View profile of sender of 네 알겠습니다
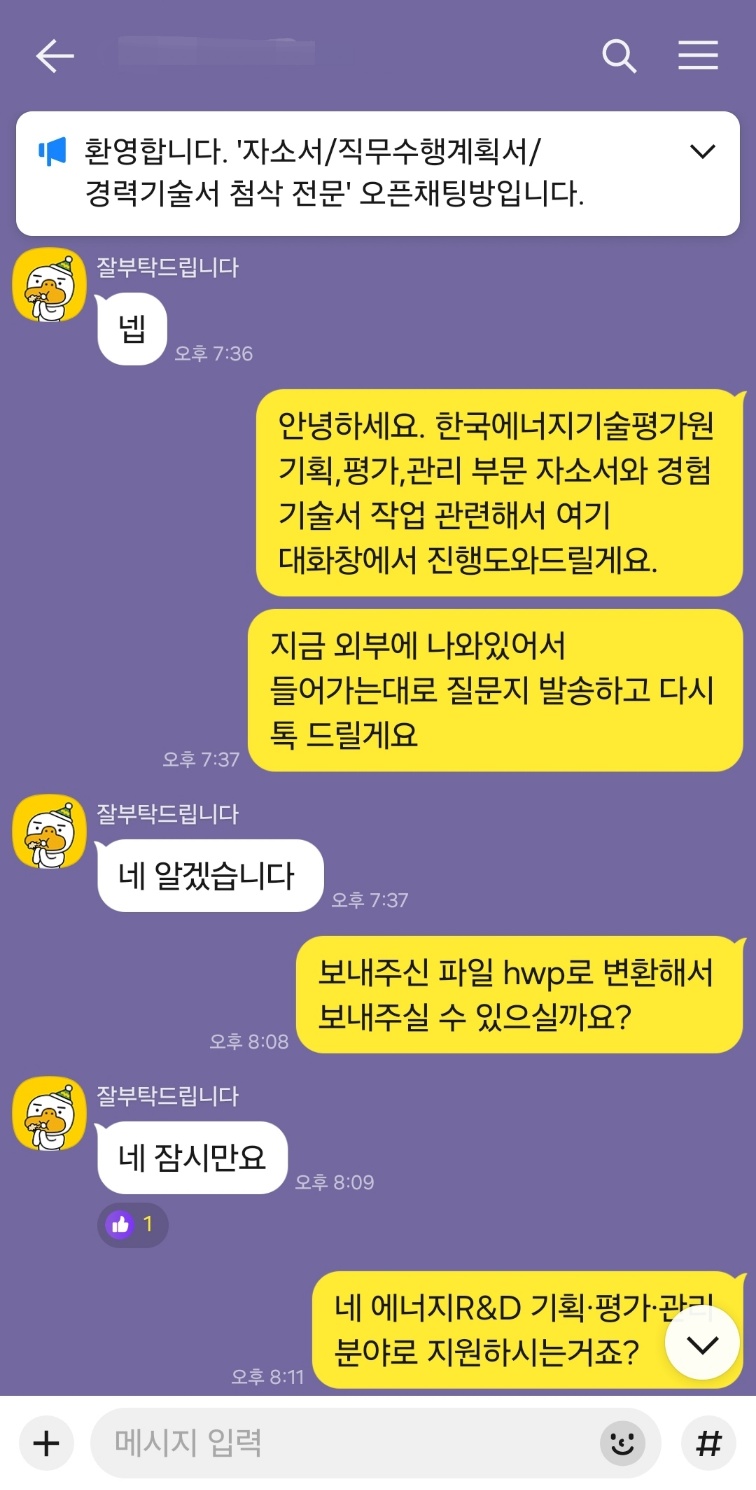Image resolution: width=756 pixels, height=1490 pixels. point(49,832)
